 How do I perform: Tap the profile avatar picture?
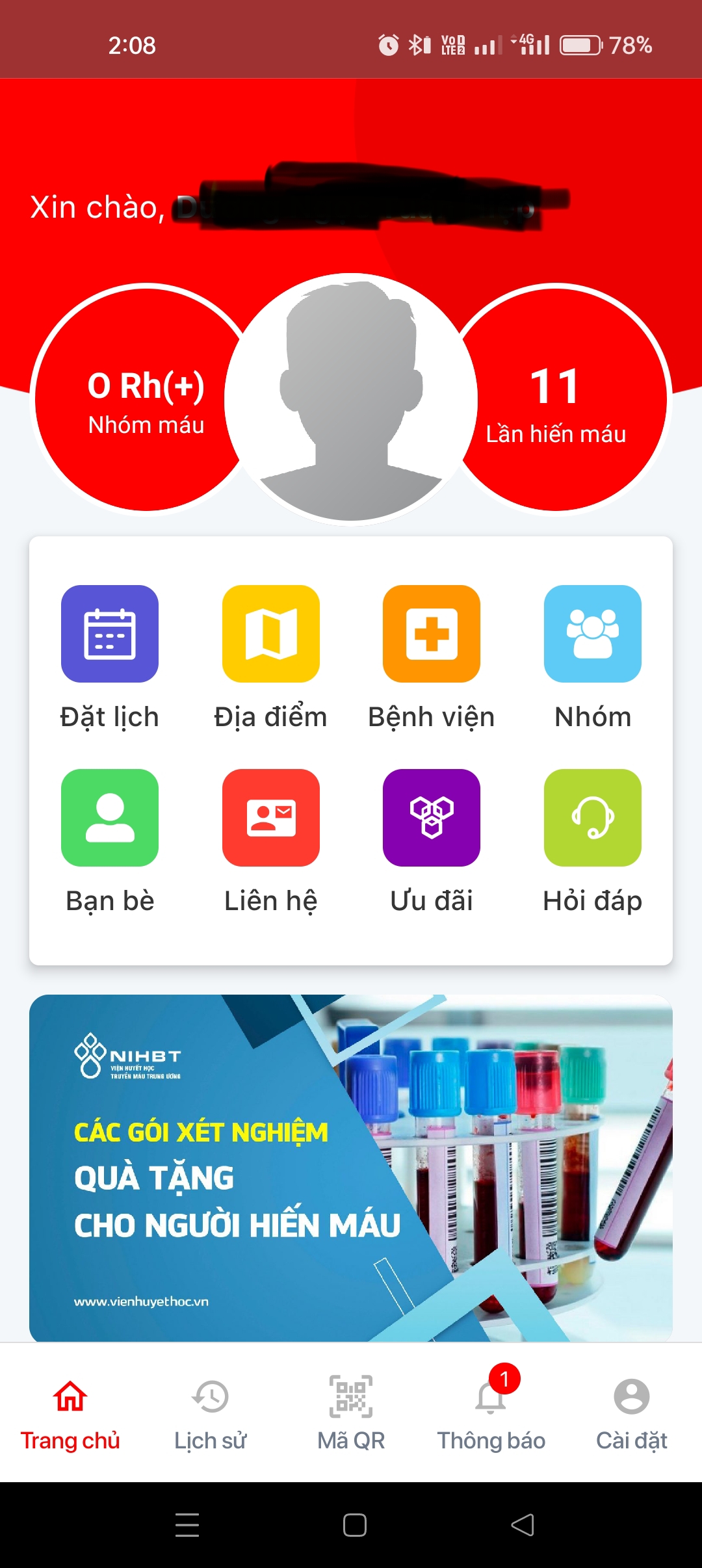(x=351, y=400)
